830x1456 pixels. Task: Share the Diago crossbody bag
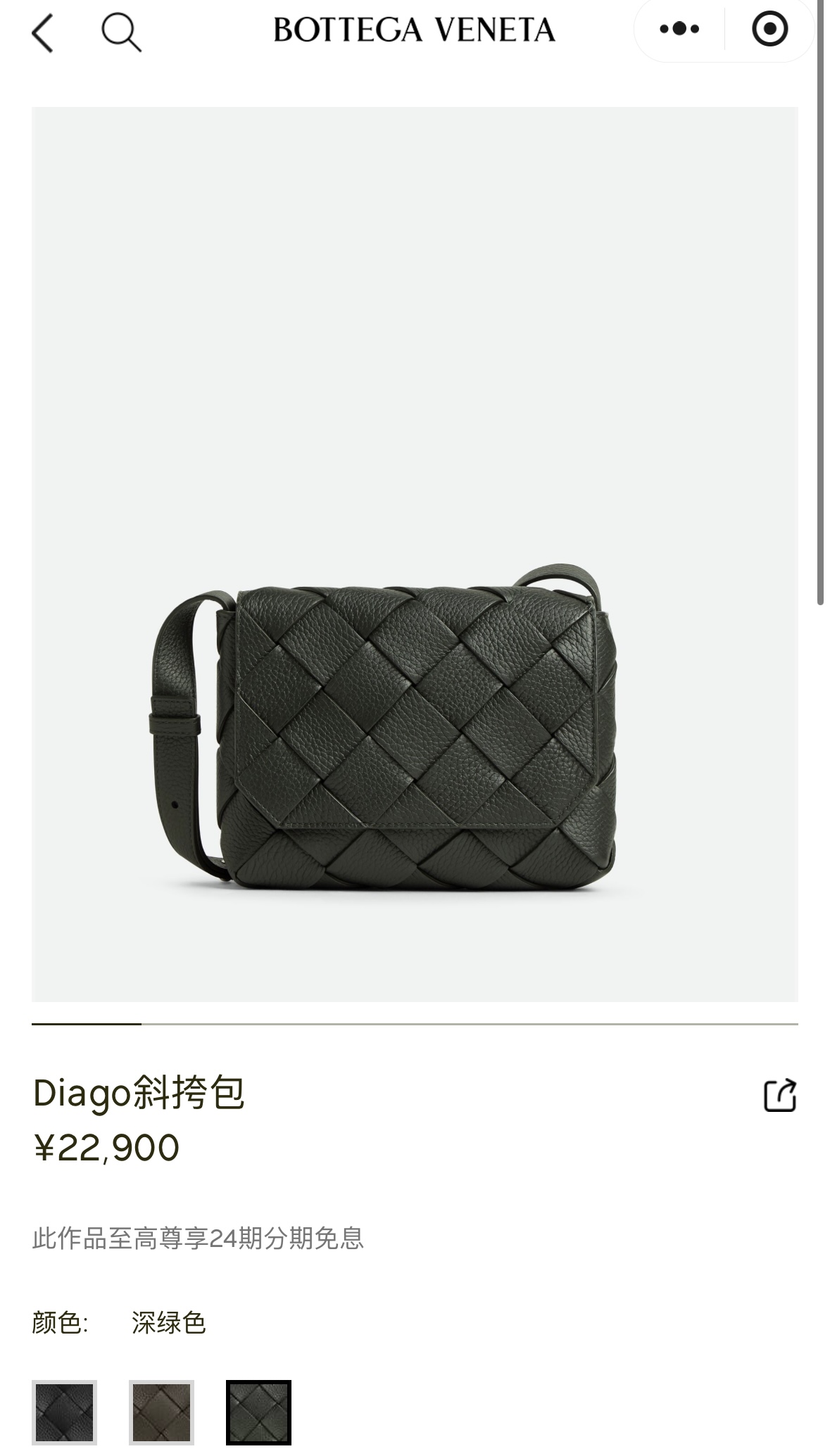point(780,1096)
